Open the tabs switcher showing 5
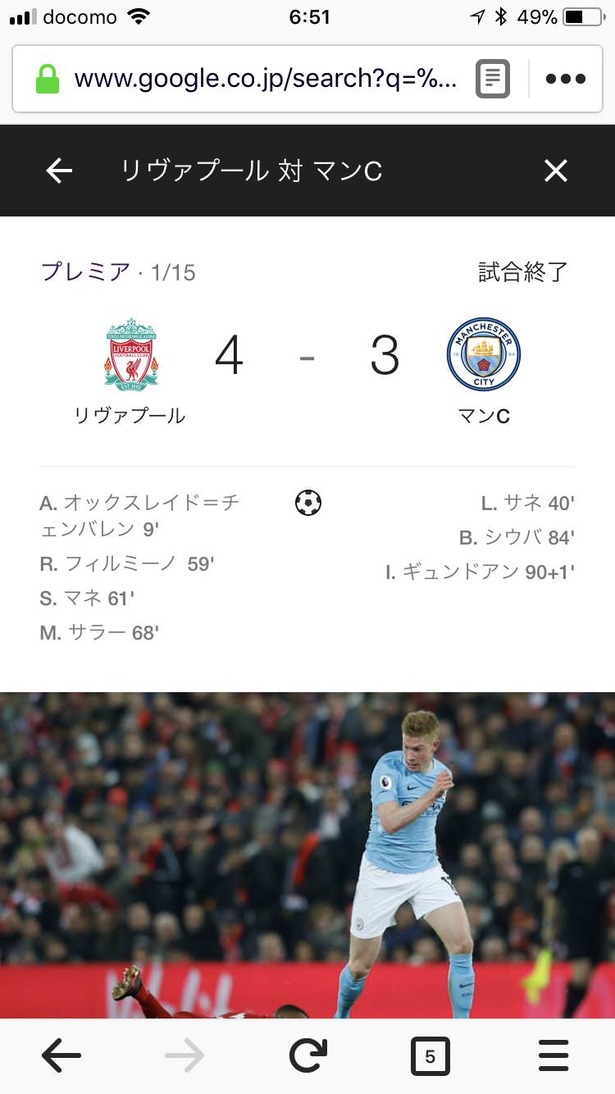This screenshot has width=615, height=1094. coord(430,1056)
